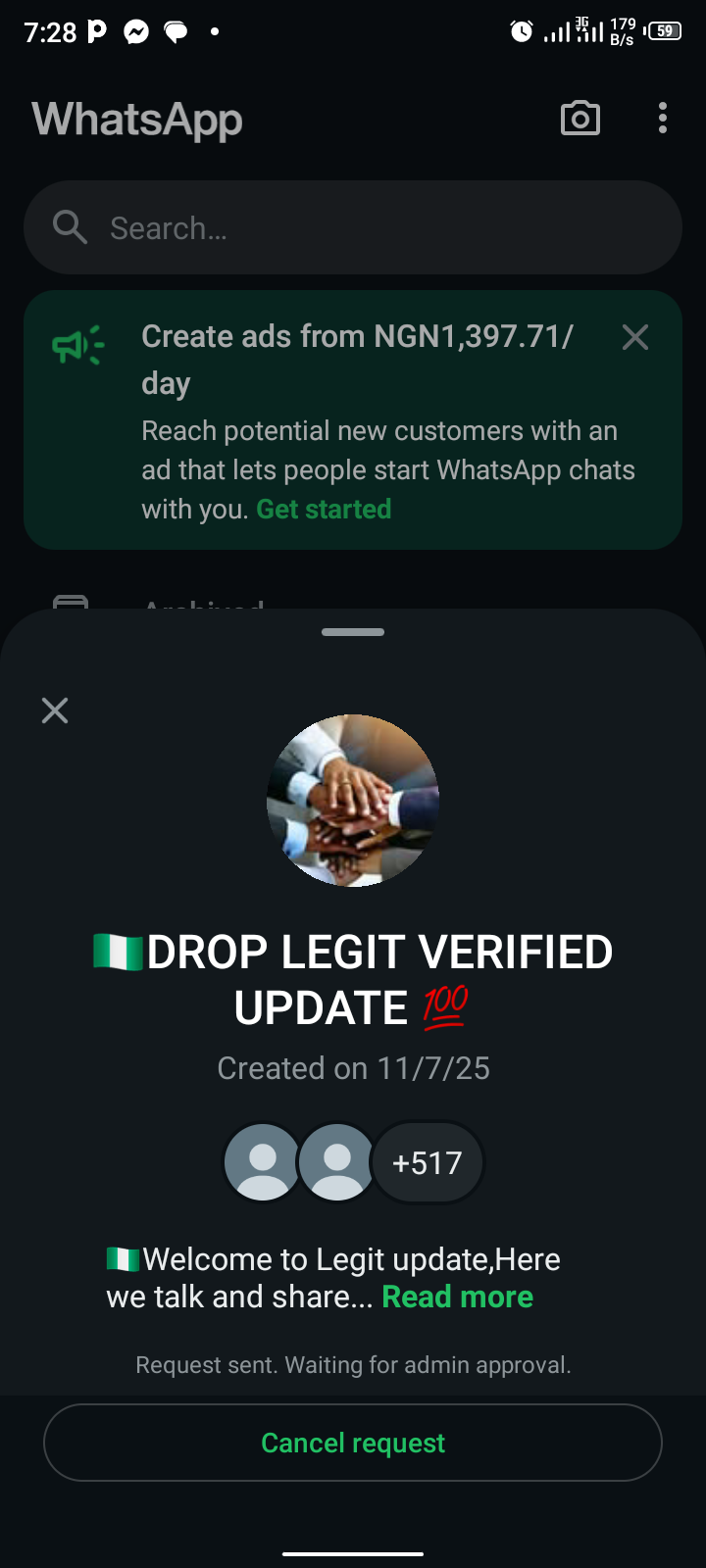Cancel the group join request
The height and width of the screenshot is (1568, 706).
pyautogui.click(x=353, y=1443)
